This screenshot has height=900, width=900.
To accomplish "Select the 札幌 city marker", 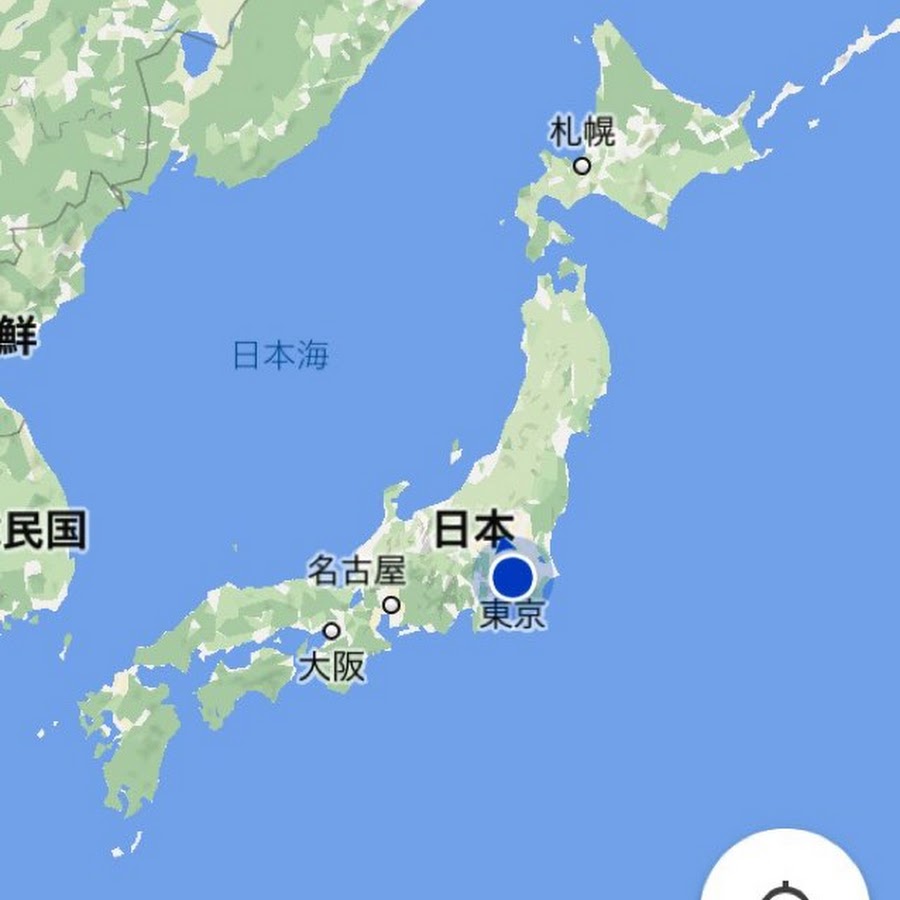I will (x=582, y=166).
